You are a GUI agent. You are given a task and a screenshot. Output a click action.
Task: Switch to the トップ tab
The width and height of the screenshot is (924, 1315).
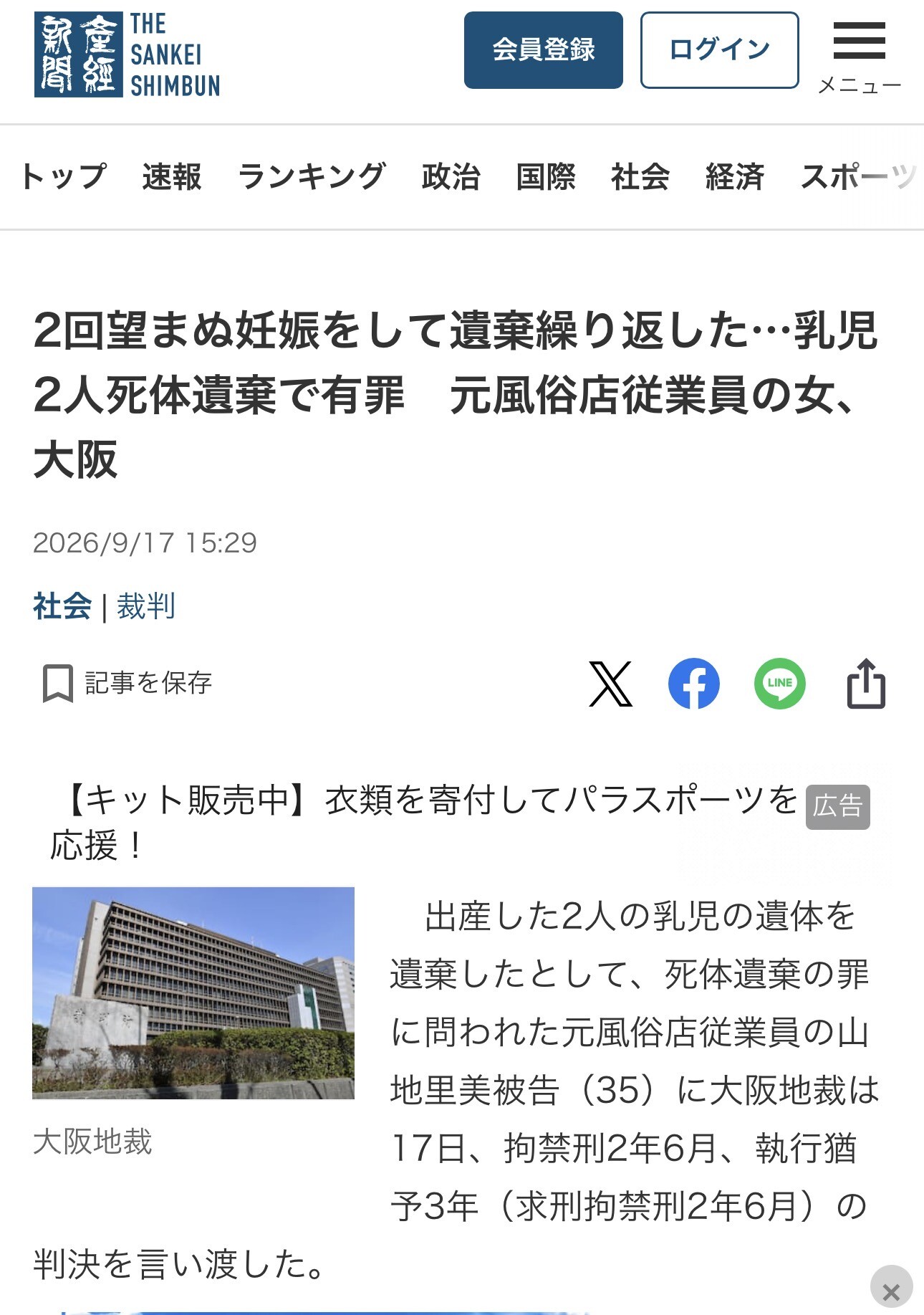click(x=63, y=176)
